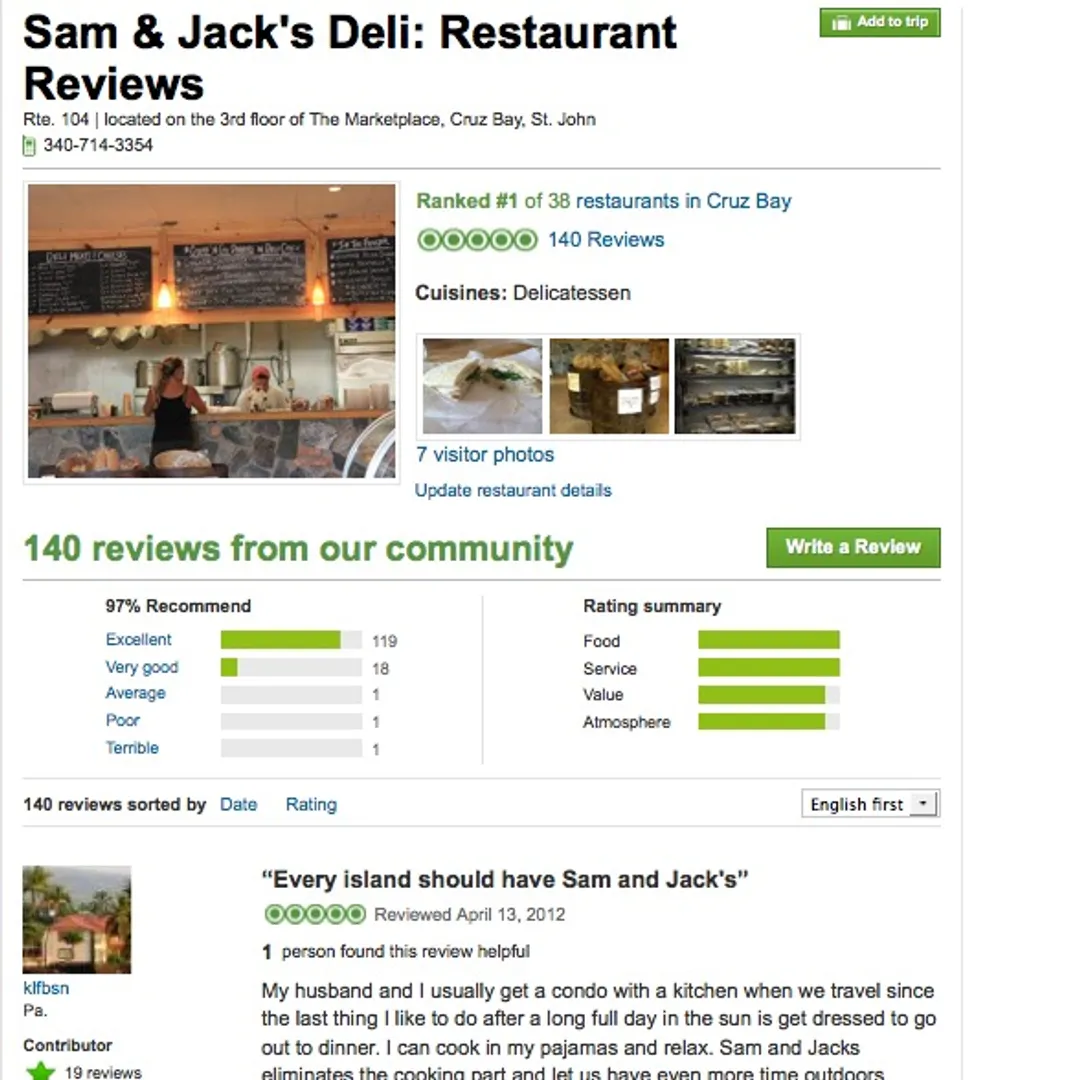The width and height of the screenshot is (1076, 1080).
Task: Sort reviews by Rating
Action: tap(311, 805)
